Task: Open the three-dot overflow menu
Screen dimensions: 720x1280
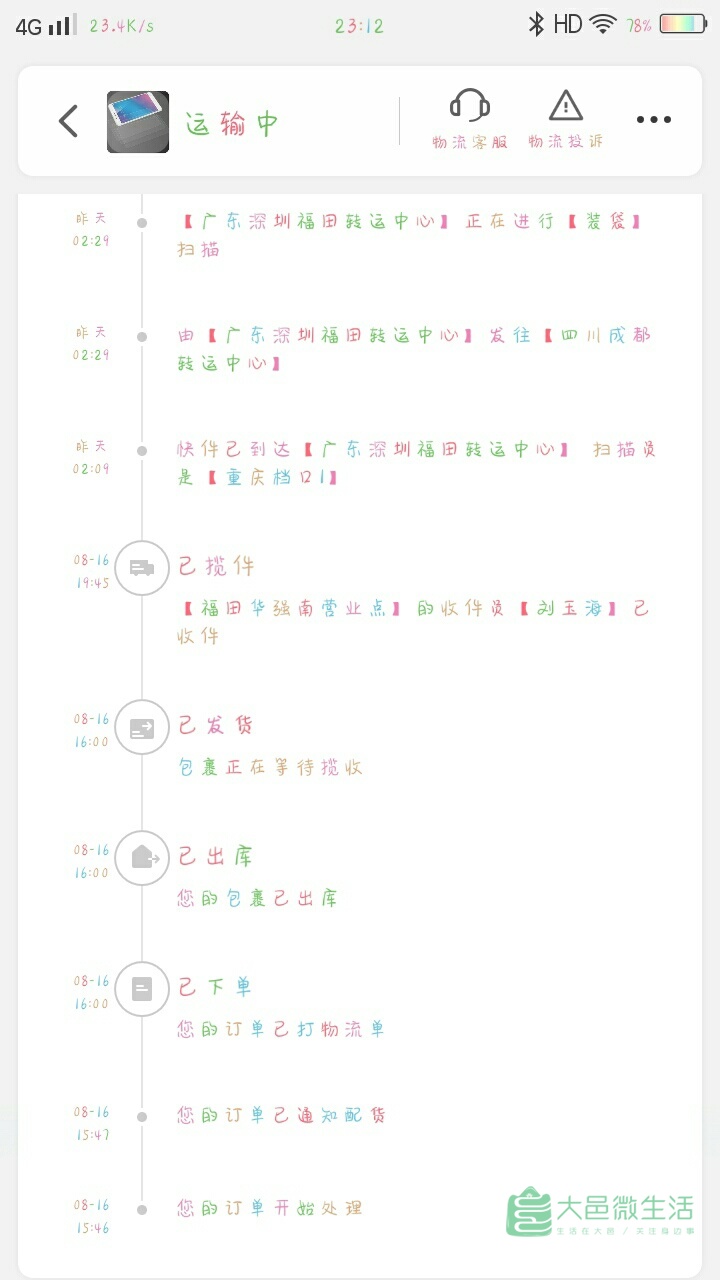Action: pos(654,120)
